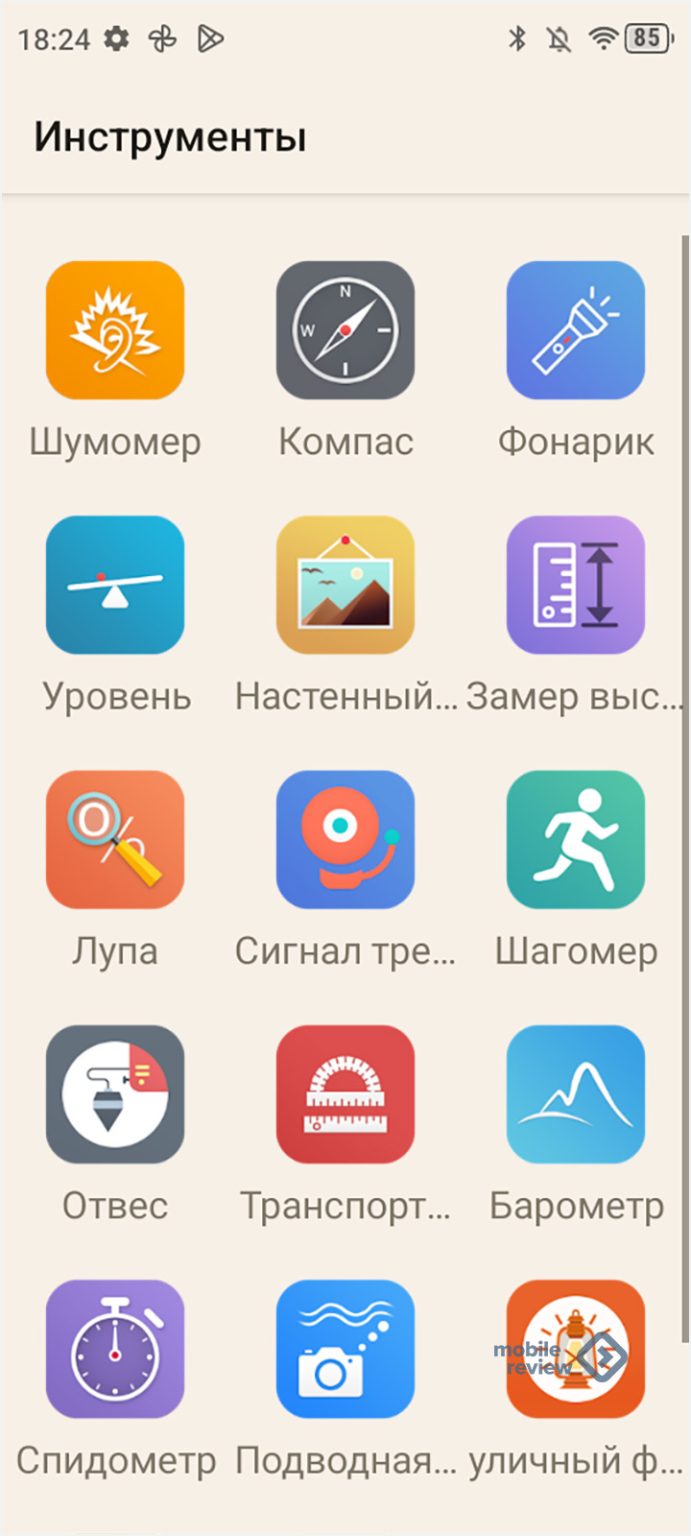Image resolution: width=691 pixels, height=1536 pixels.
Task: Launch the Компас tool
Action: click(345, 330)
